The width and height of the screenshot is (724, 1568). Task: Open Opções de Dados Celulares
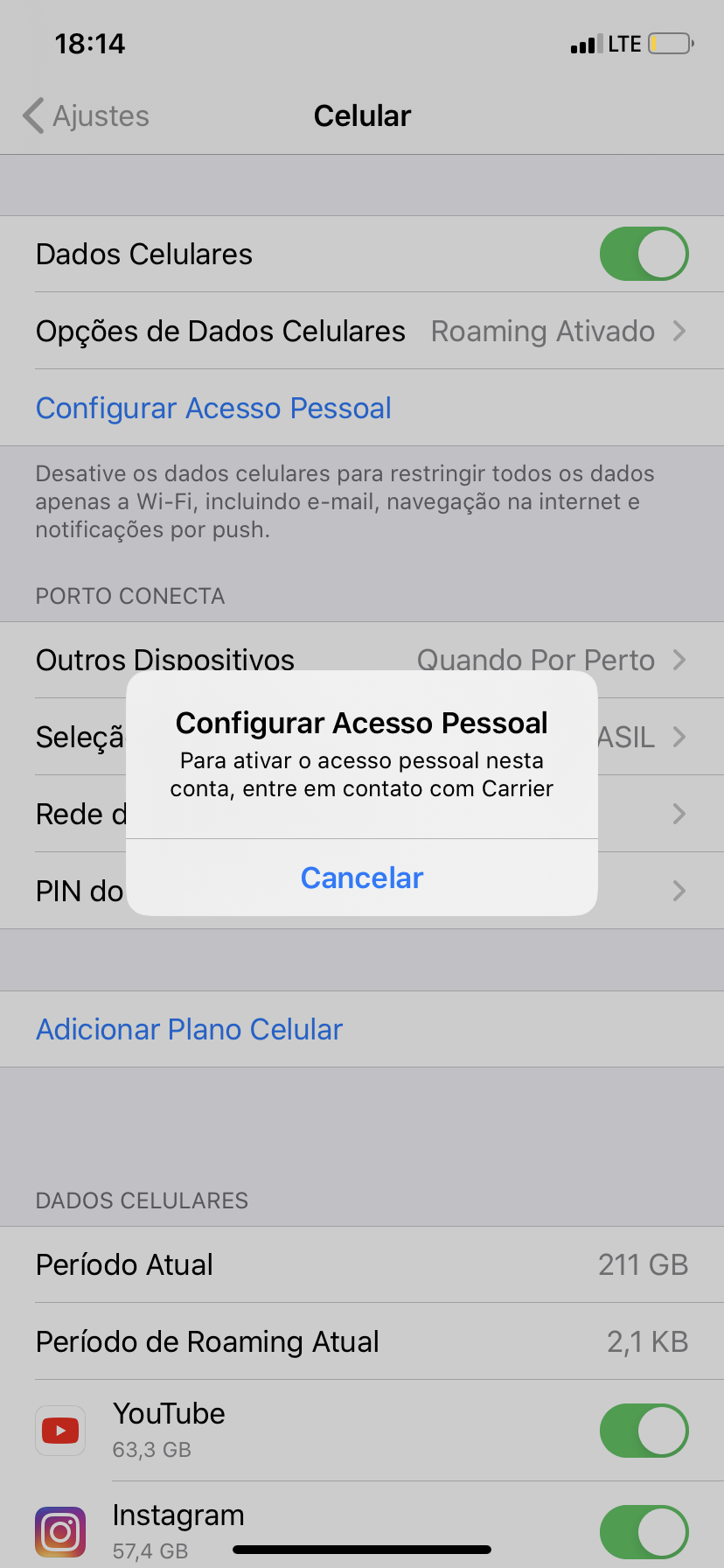coord(362,331)
